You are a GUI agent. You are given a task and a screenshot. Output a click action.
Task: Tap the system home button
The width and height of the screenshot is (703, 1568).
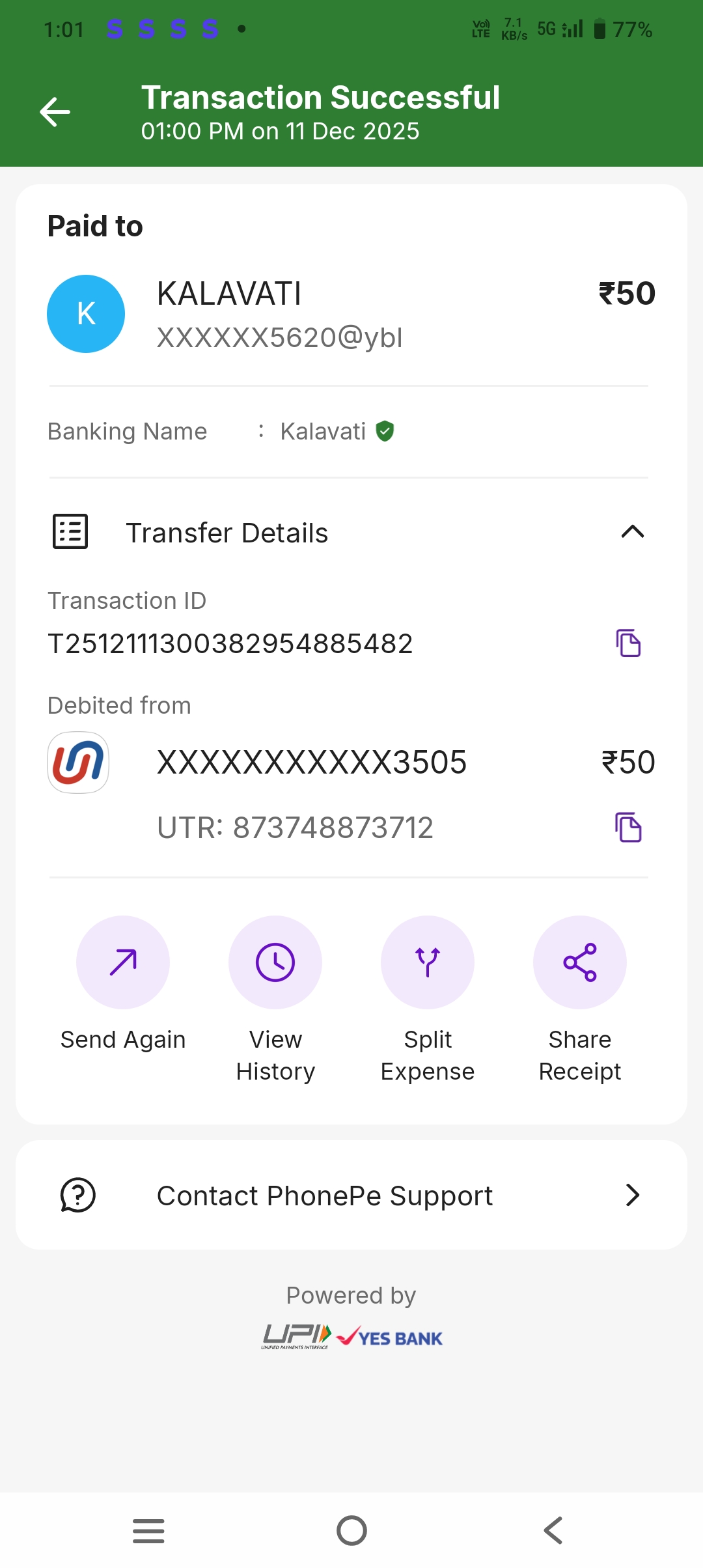351,1530
